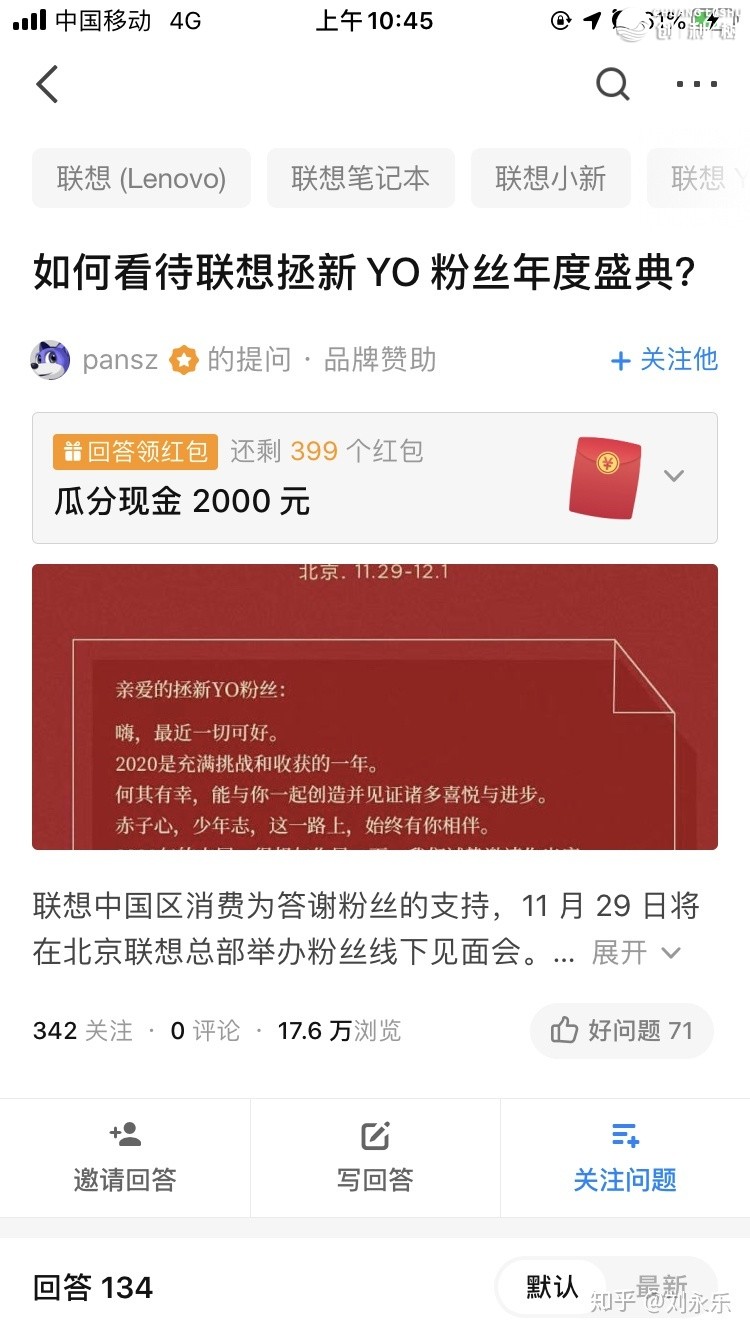Open the red invitation image
This screenshot has height=1334, width=750.
point(374,707)
